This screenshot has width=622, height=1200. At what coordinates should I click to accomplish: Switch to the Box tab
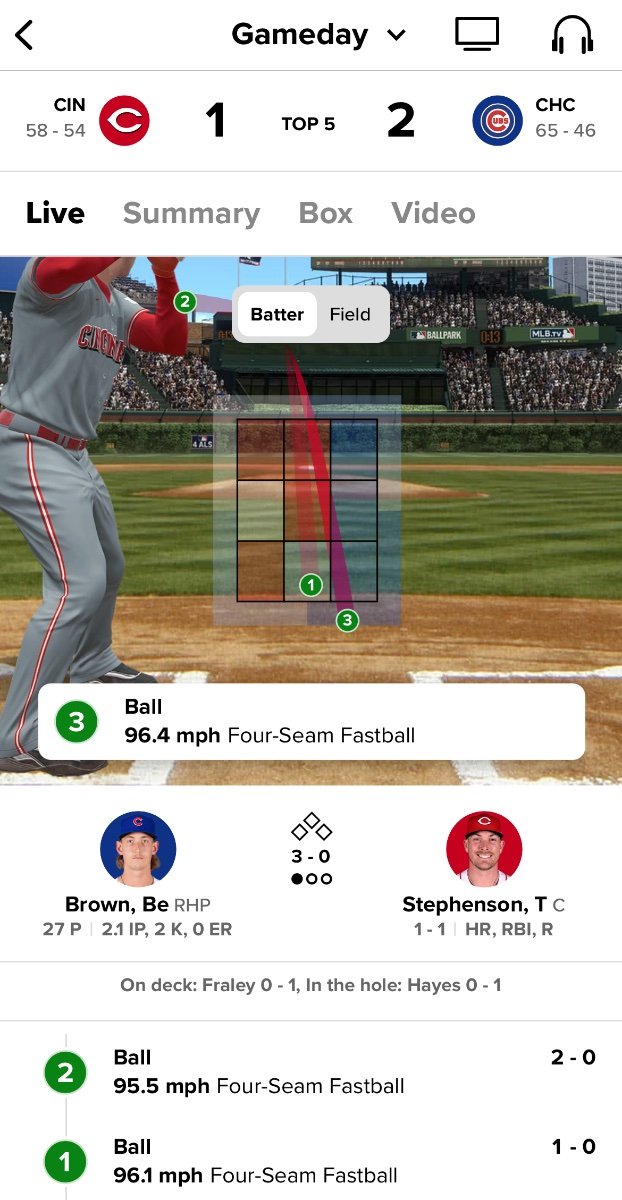point(325,213)
